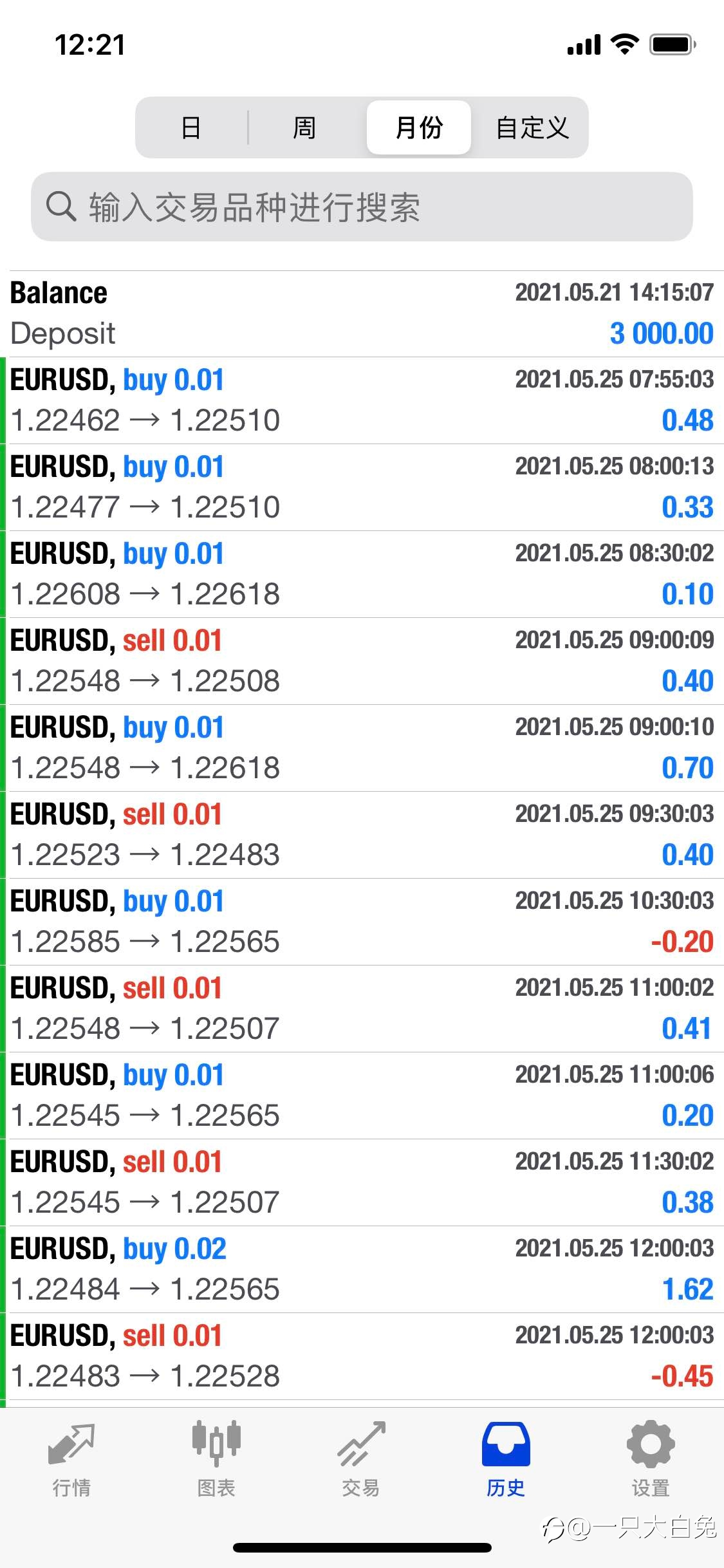Viewport: 724px width, 1568px height.
Task: Switch to the 日 period filter
Action: click(191, 127)
